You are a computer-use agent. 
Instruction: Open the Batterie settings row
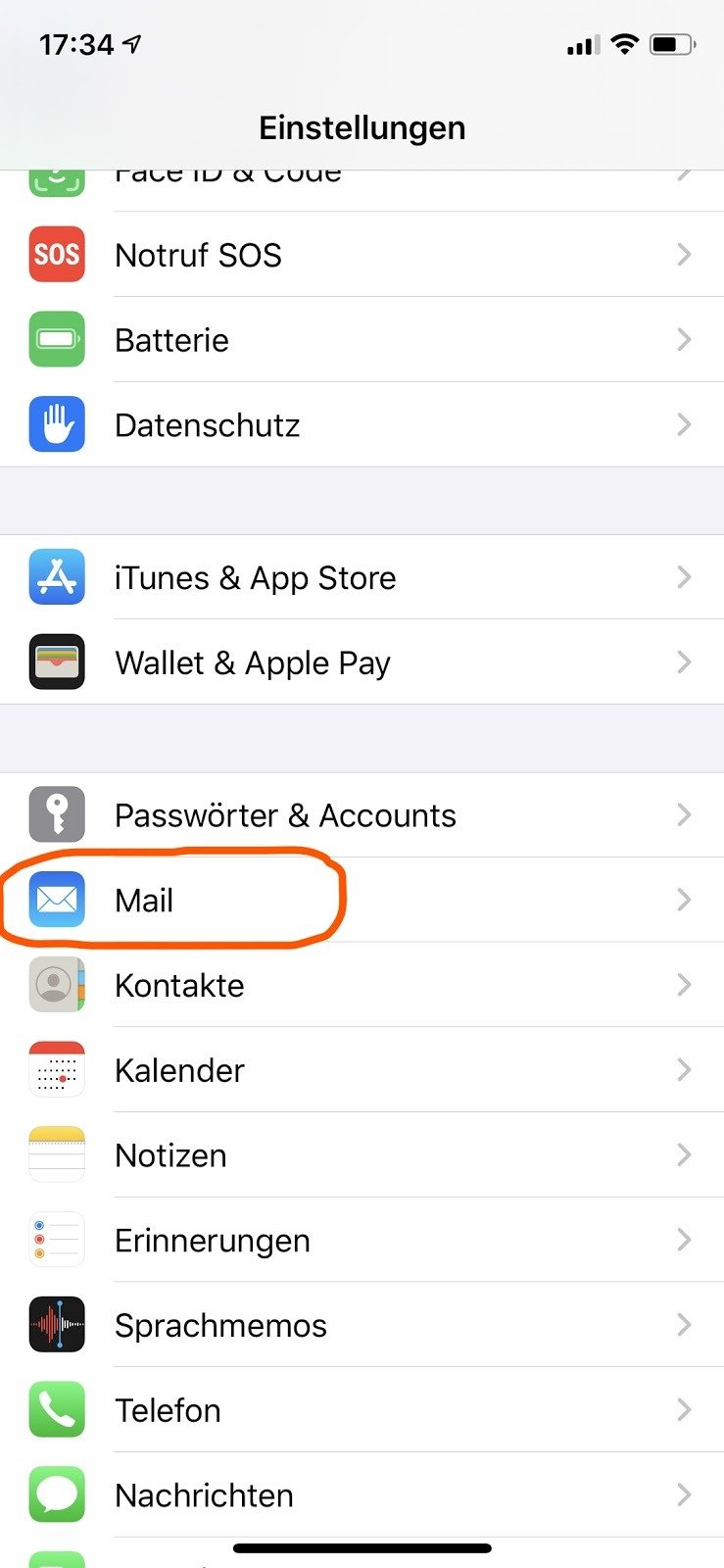click(x=362, y=340)
